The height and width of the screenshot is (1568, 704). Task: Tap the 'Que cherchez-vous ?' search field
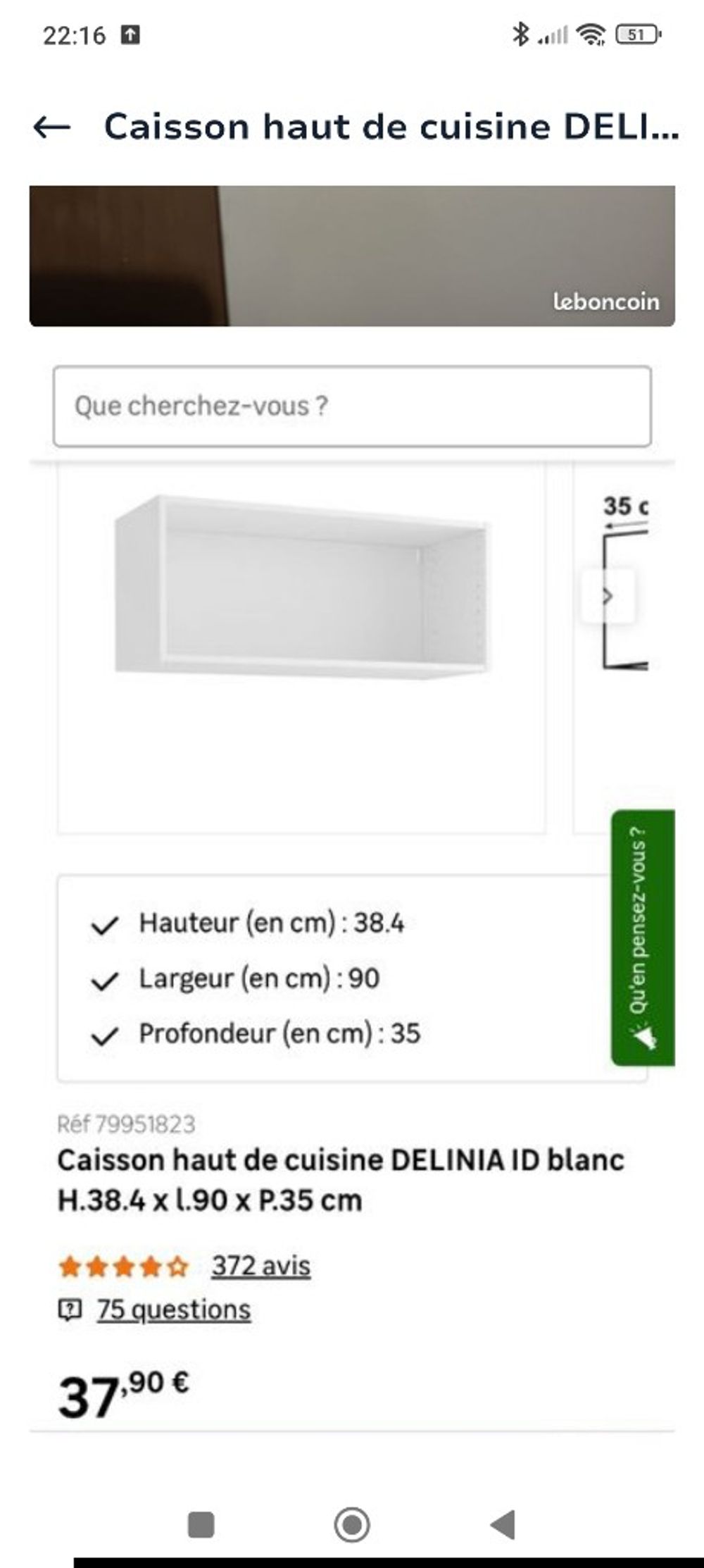point(352,406)
